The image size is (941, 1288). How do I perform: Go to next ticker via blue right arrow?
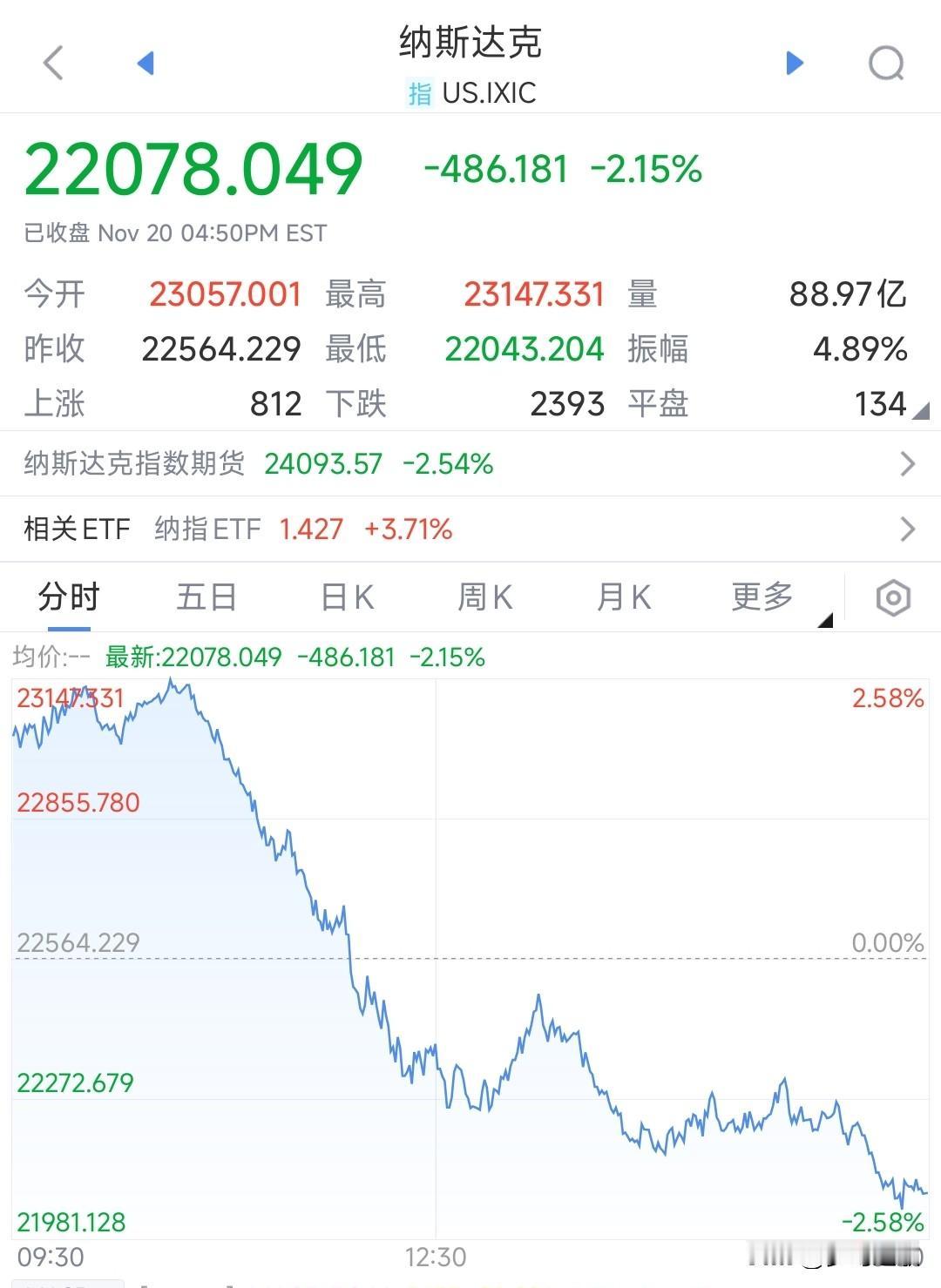pos(794,63)
